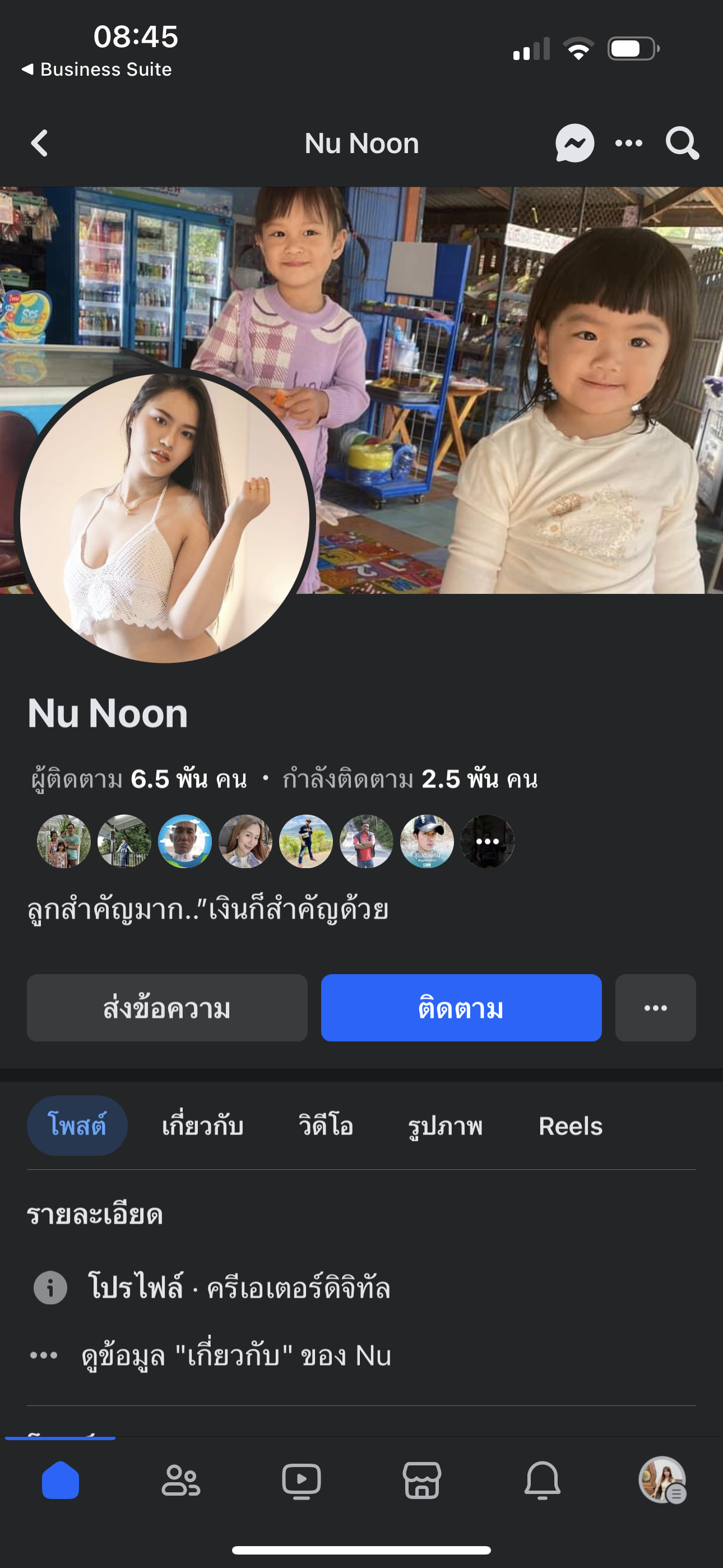Search within the Nu Noon profile
723x1568 pixels.
[682, 144]
